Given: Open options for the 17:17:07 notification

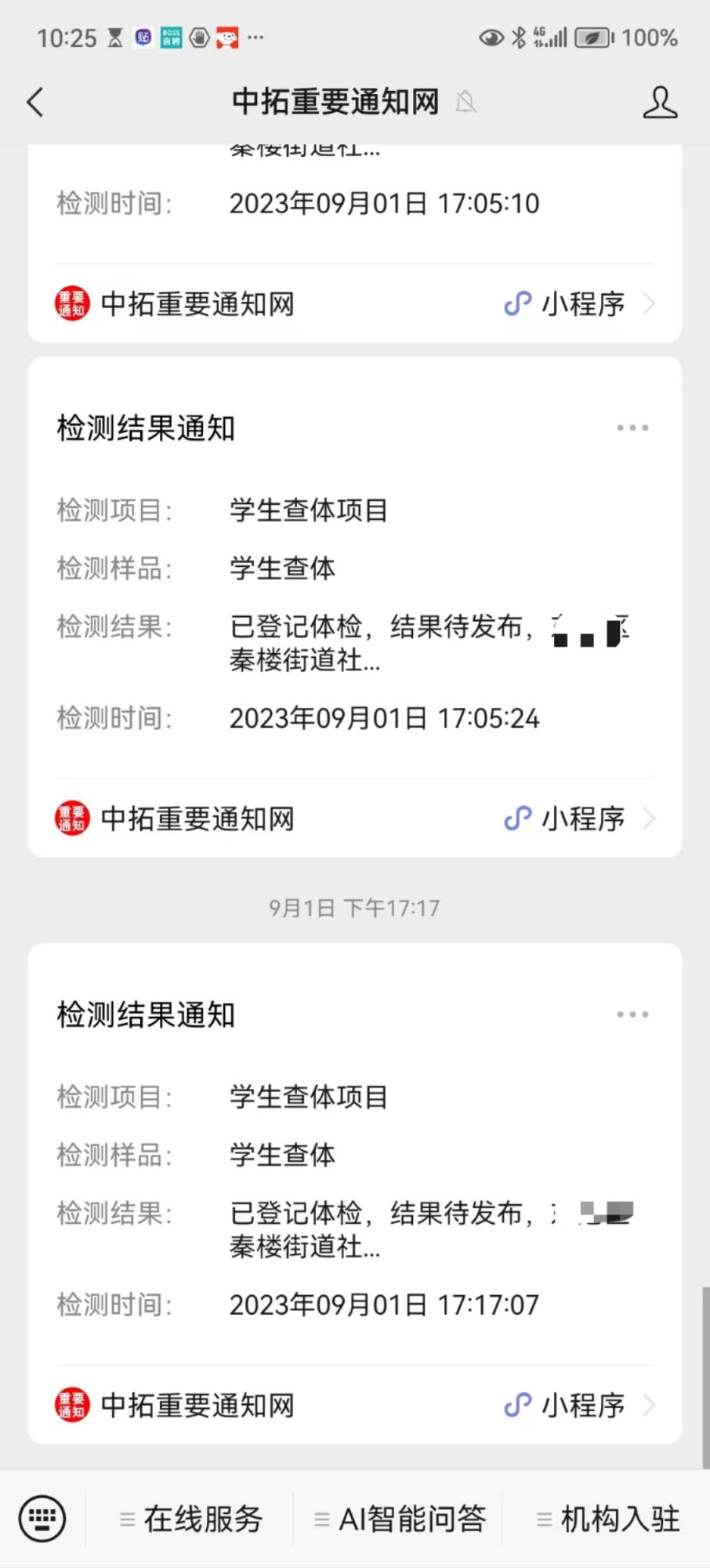Looking at the screenshot, I should (x=632, y=1014).
